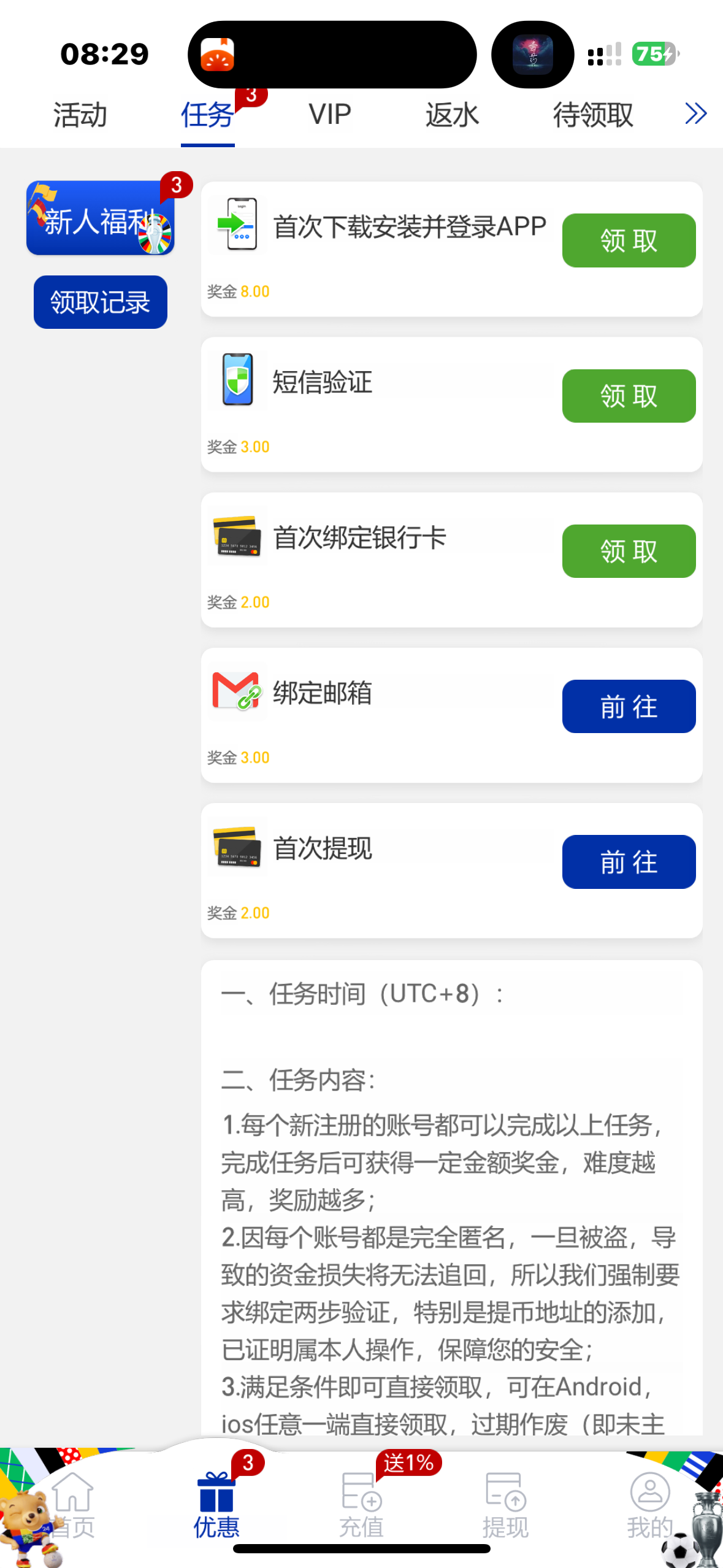The width and height of the screenshot is (723, 1568).
Task: Open 领取记录 claim history
Action: tap(100, 302)
